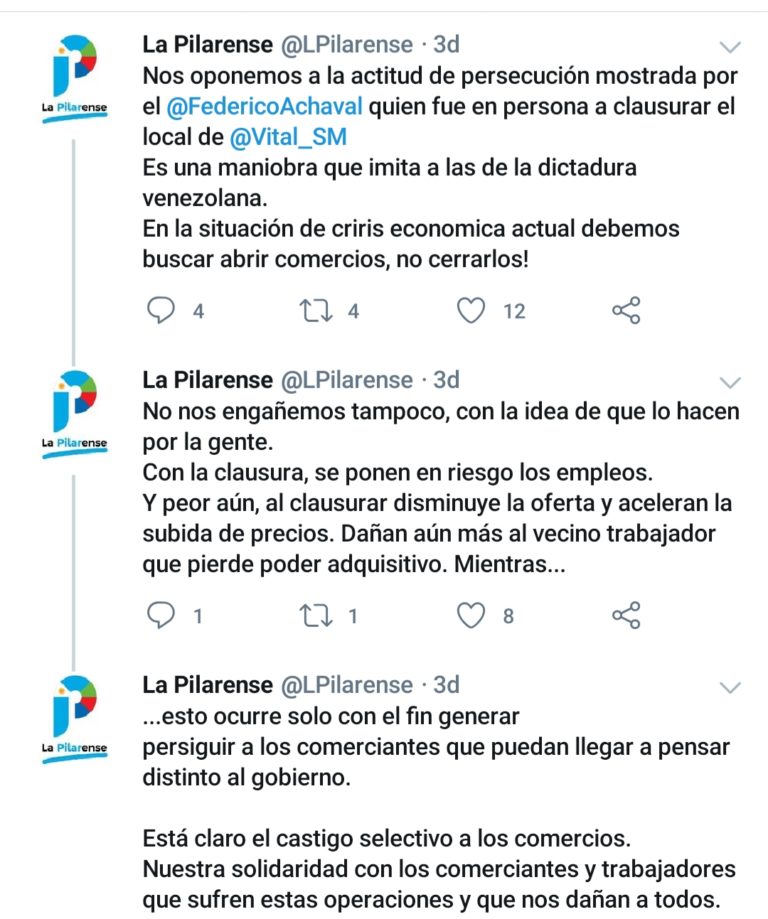Open La Pilarense avatar on first tweet

click(x=75, y=75)
